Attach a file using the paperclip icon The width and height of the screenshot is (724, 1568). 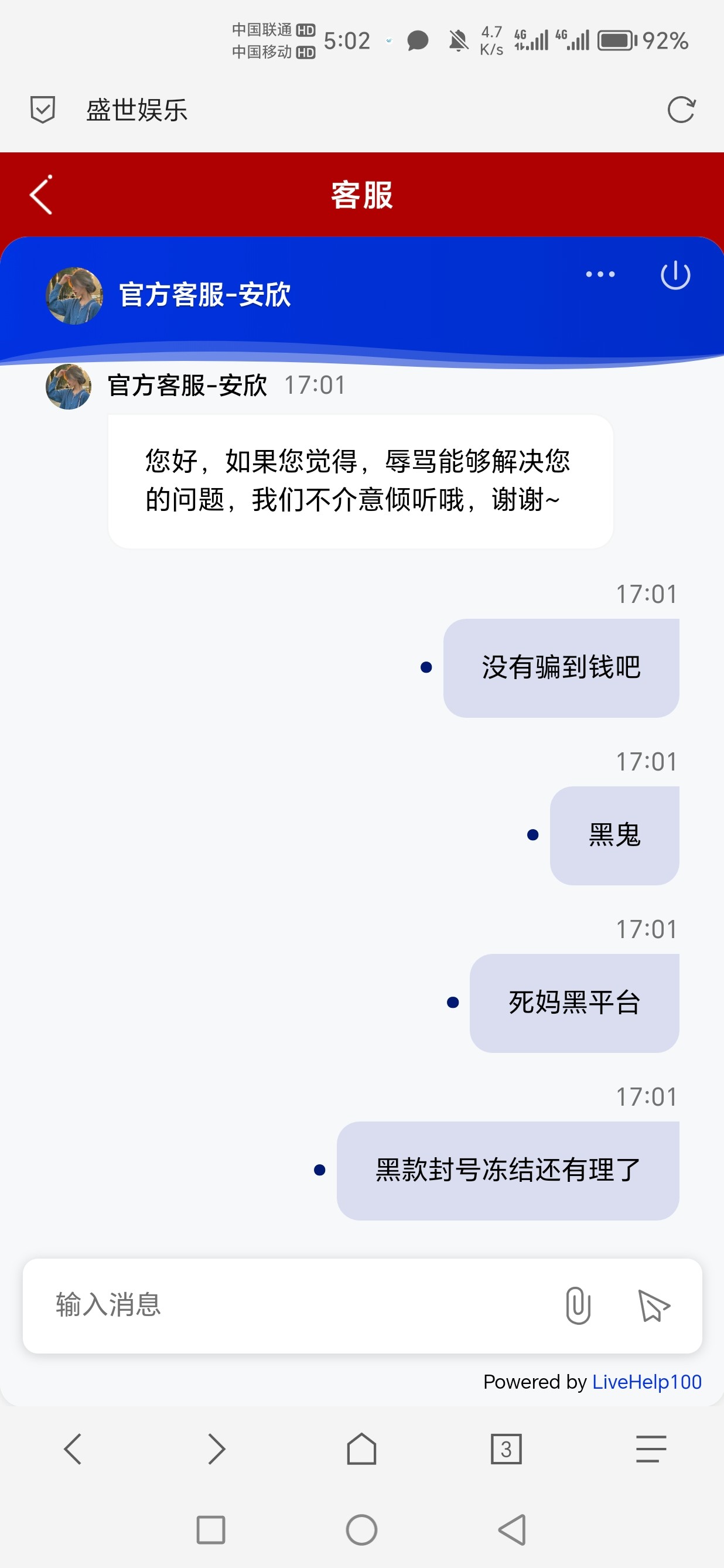(578, 1305)
